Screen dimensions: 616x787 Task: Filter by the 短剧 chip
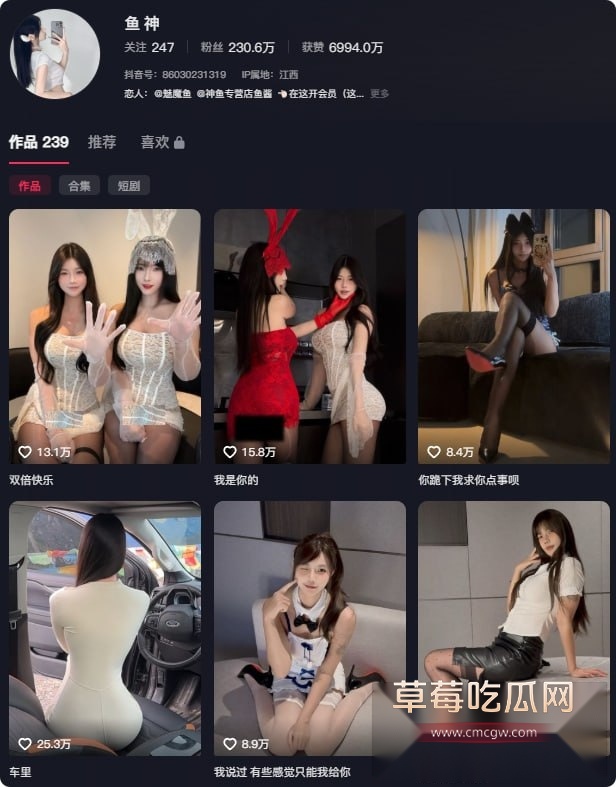(128, 185)
